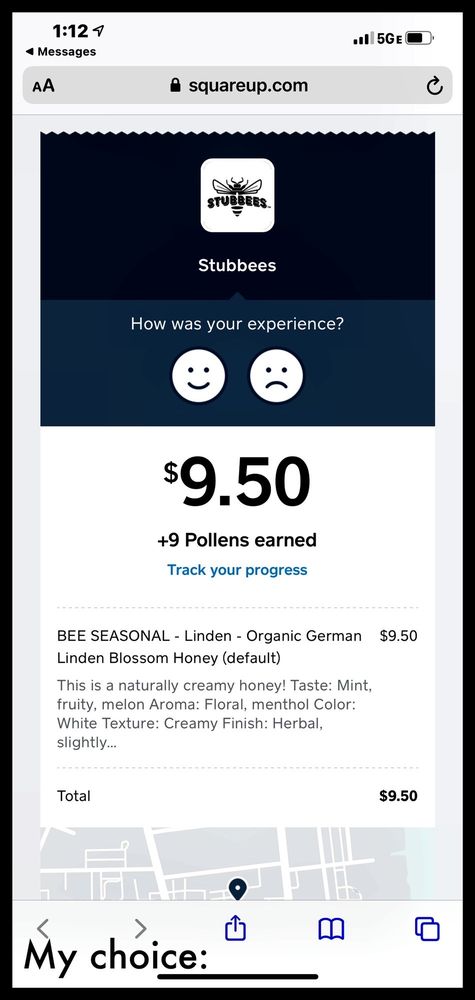
Task: Rate the experience with the sad face
Action: (x=276, y=376)
